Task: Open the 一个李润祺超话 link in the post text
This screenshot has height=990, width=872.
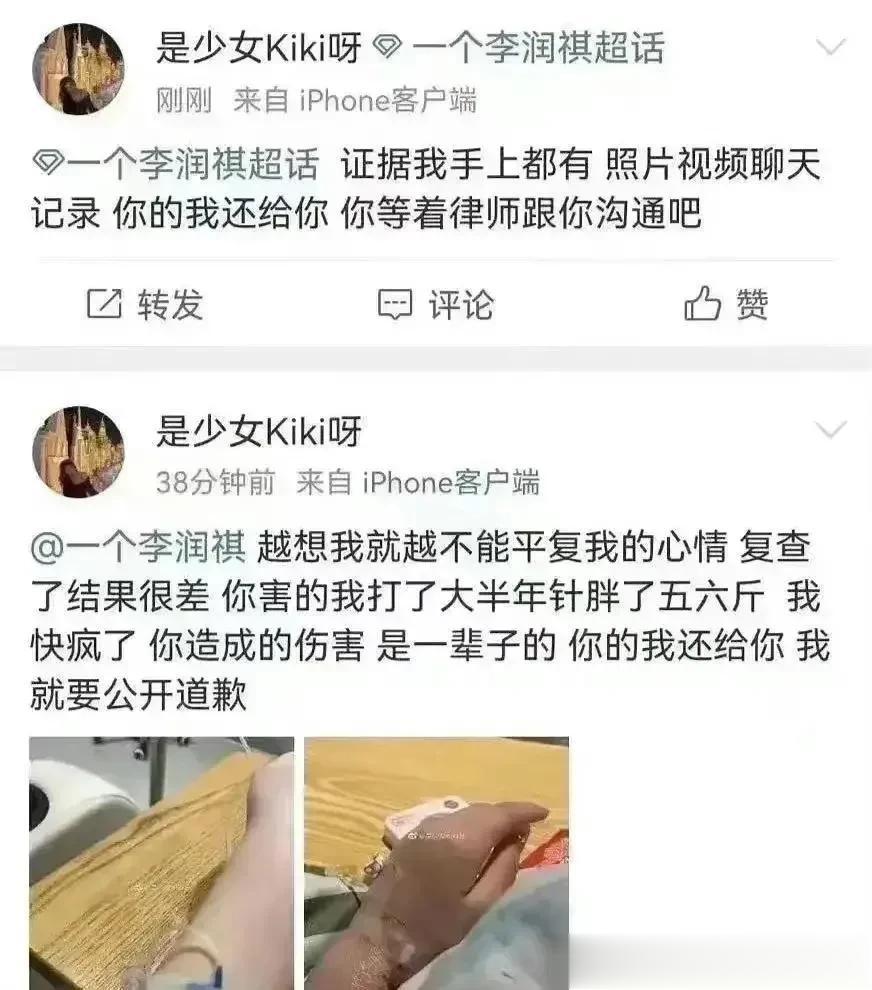Action: point(178,165)
